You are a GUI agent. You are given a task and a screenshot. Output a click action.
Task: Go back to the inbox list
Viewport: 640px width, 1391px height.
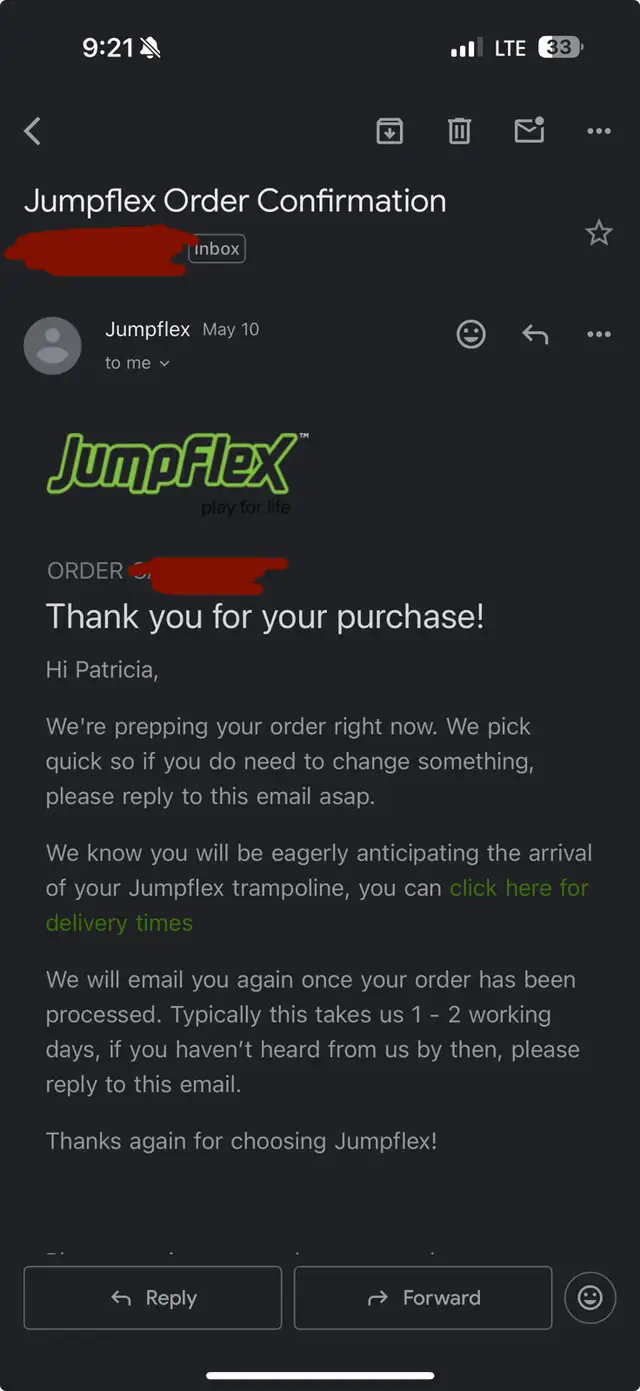point(33,131)
